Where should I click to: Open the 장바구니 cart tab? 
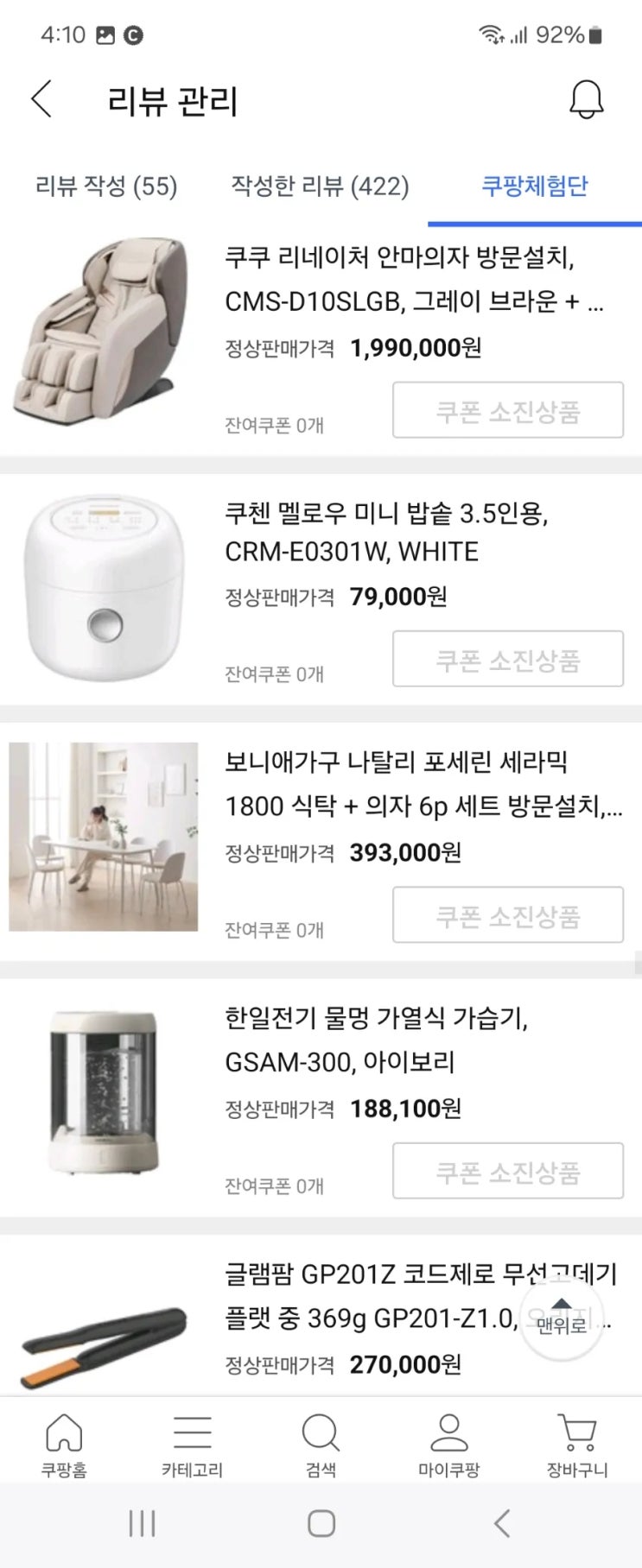click(x=577, y=1445)
